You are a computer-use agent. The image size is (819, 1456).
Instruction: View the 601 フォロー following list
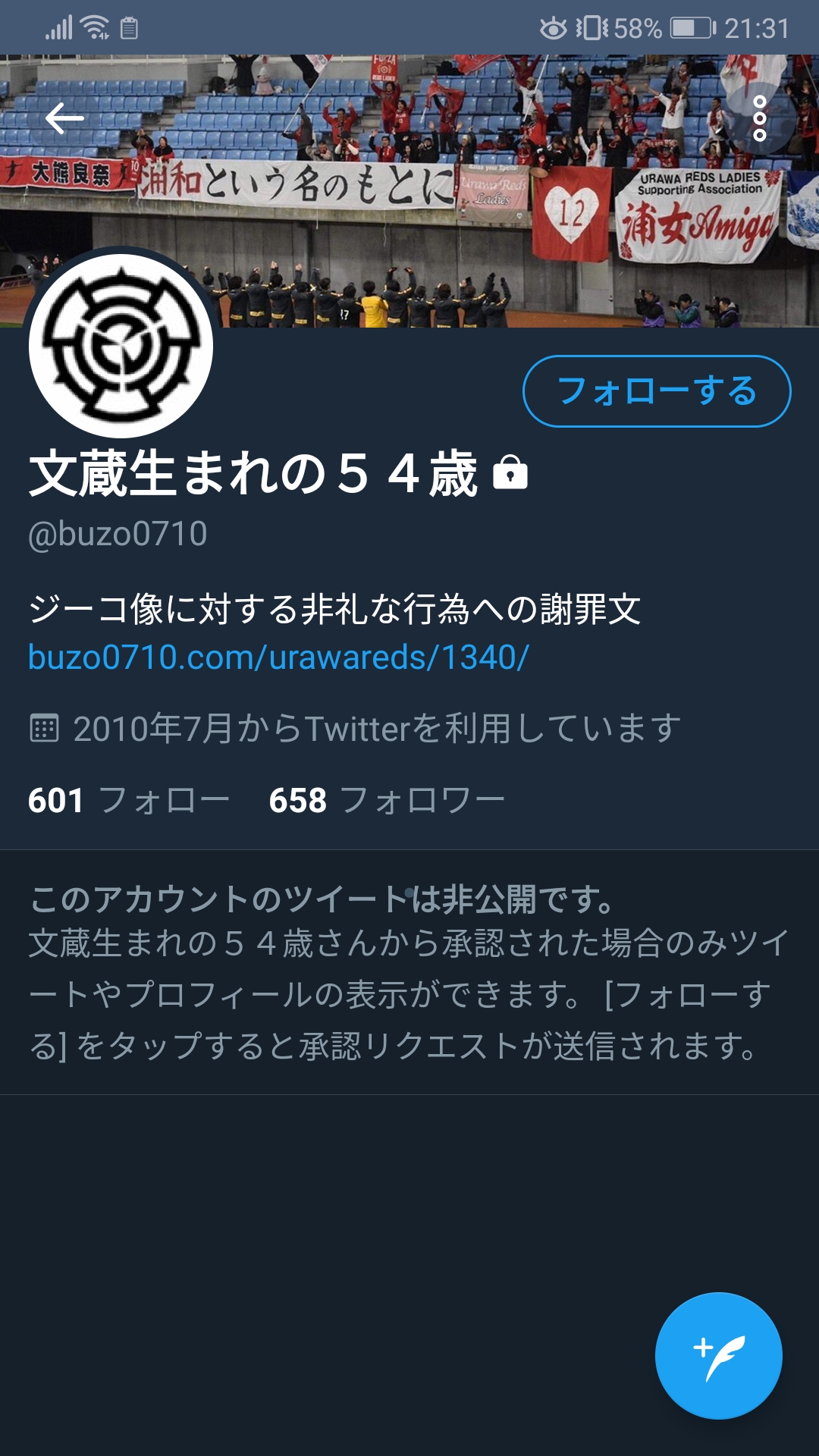coord(128,800)
